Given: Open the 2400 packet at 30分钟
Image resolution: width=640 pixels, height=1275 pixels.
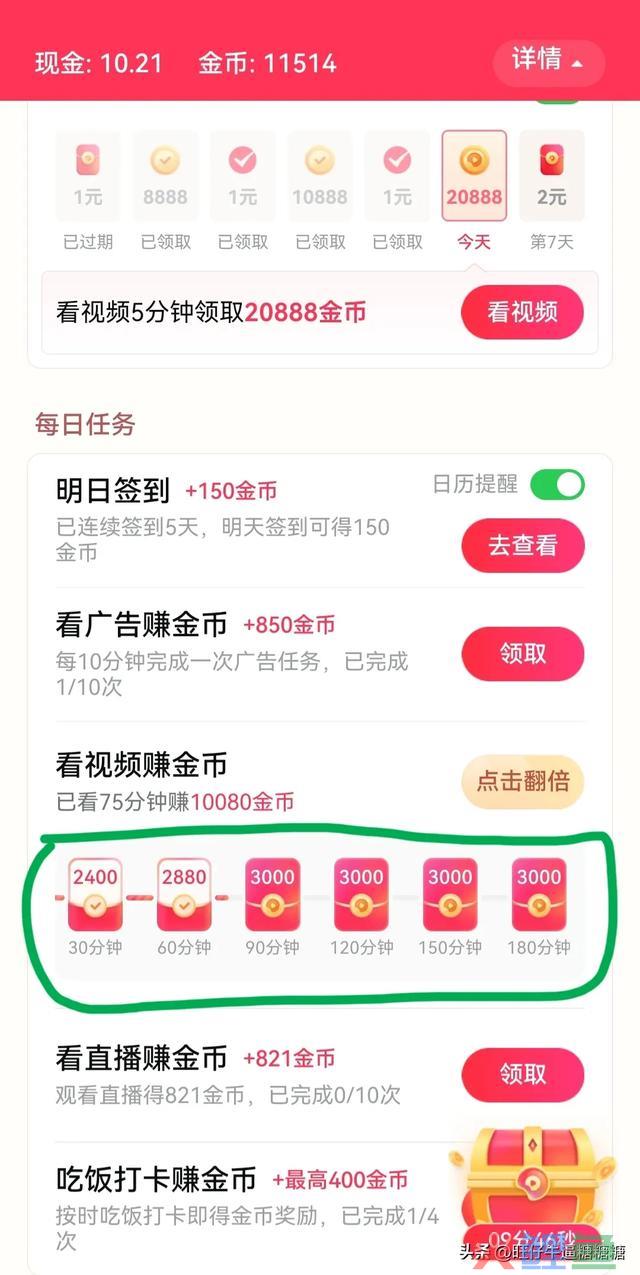Looking at the screenshot, I should 94,894.
